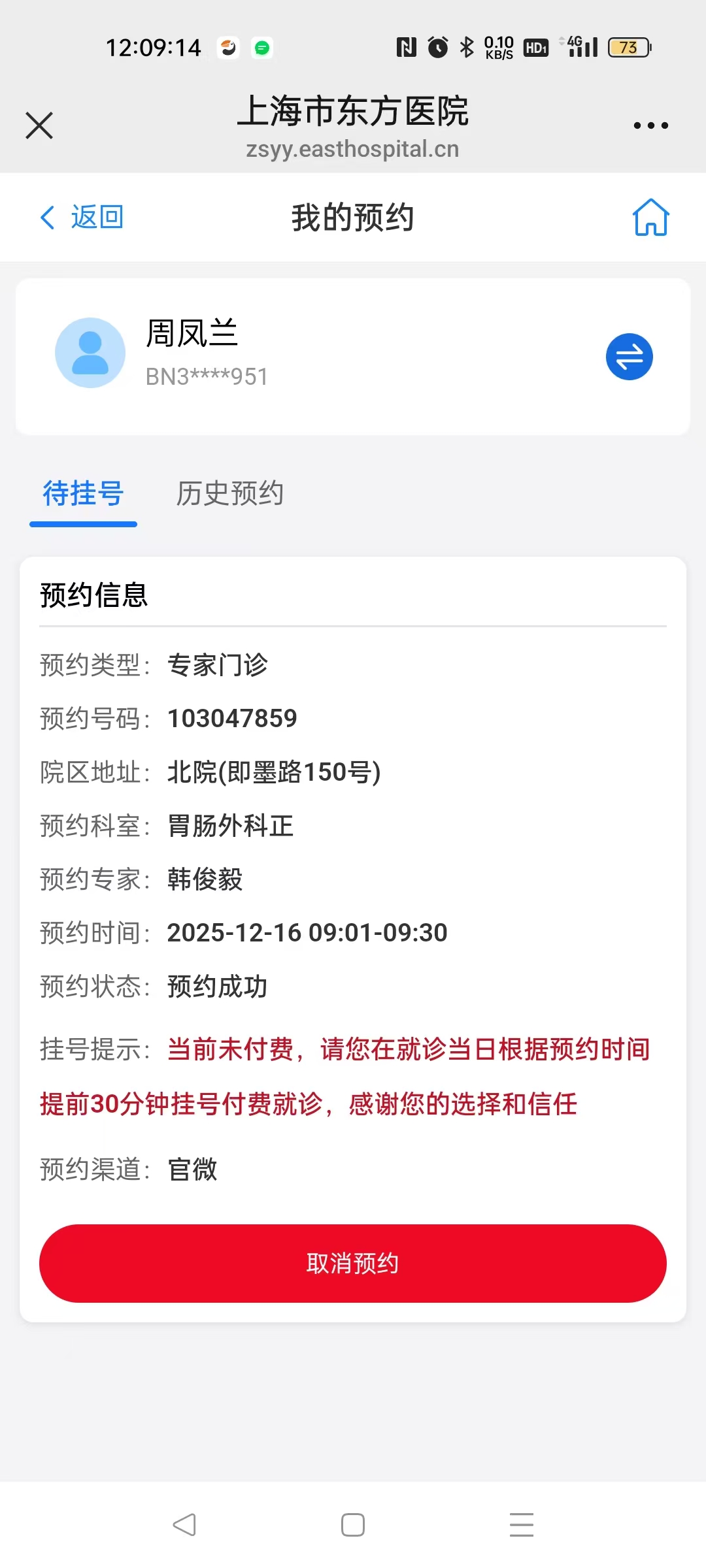Select the 待挂号 tab
The height and width of the screenshot is (1568, 706).
(83, 494)
